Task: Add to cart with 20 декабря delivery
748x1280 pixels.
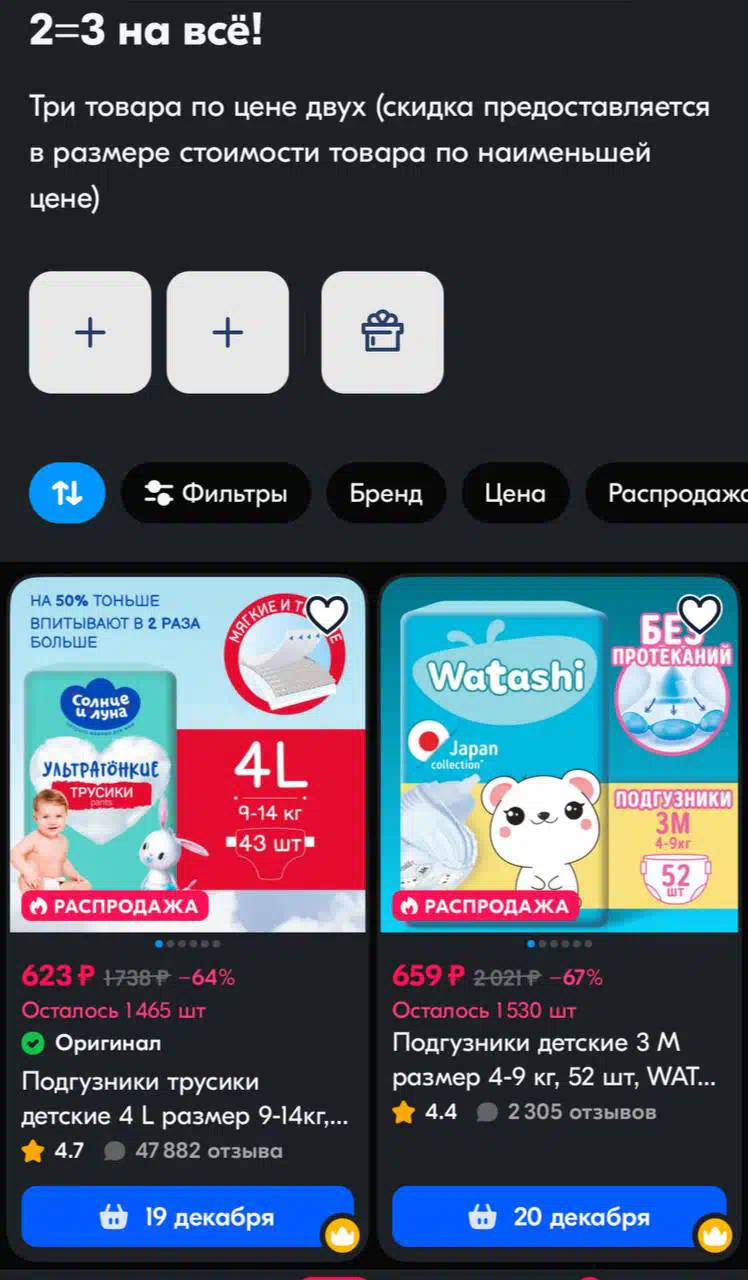Action: click(559, 1217)
